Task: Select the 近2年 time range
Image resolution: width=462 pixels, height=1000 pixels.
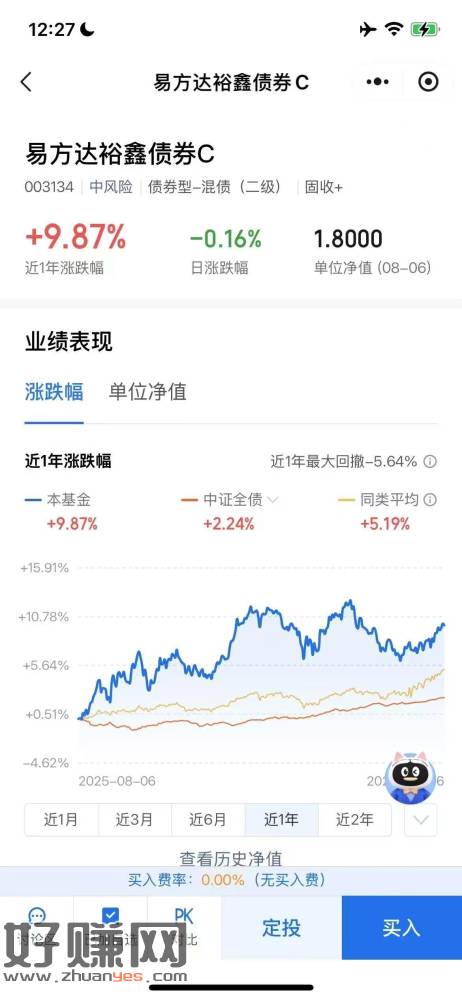Action: pos(355,820)
